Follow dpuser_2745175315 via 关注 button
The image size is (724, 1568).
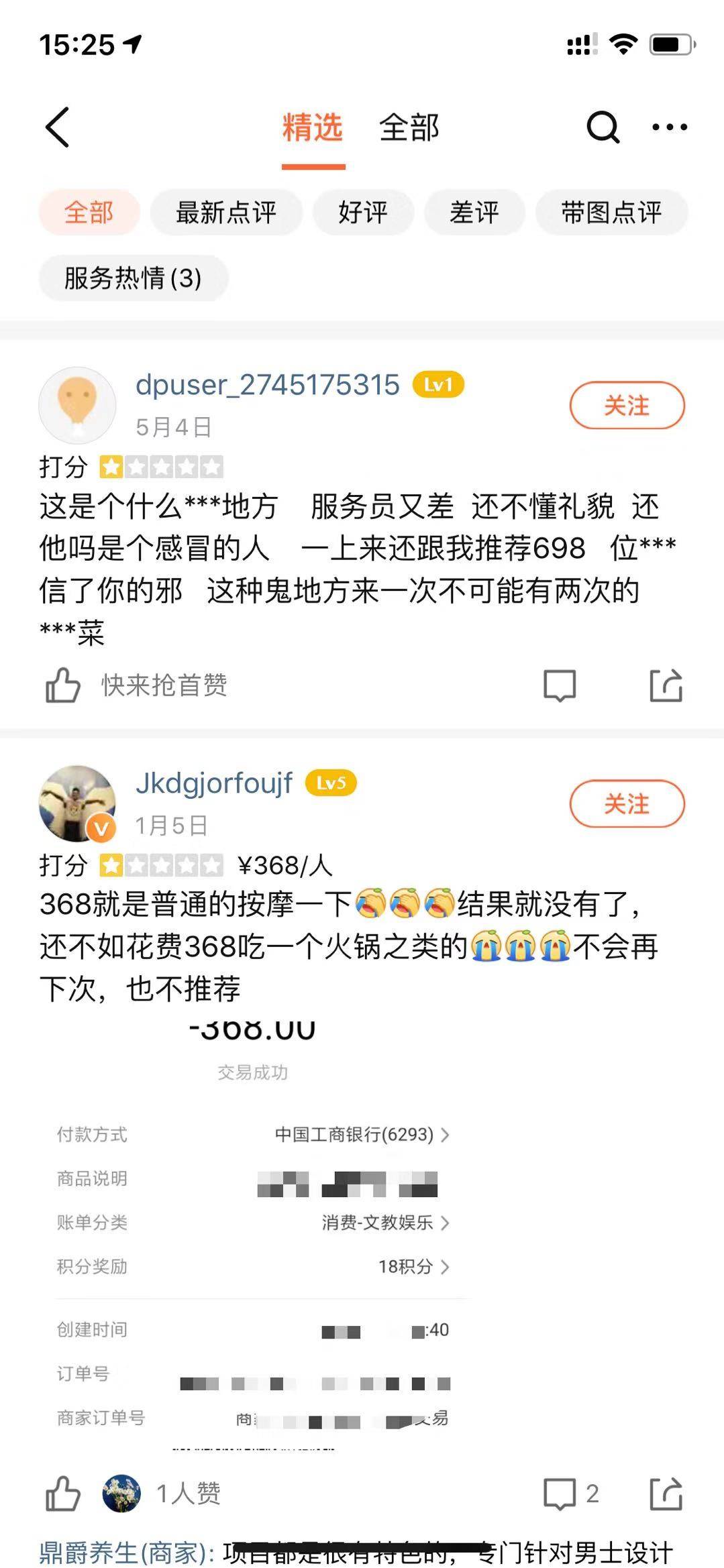tap(627, 404)
